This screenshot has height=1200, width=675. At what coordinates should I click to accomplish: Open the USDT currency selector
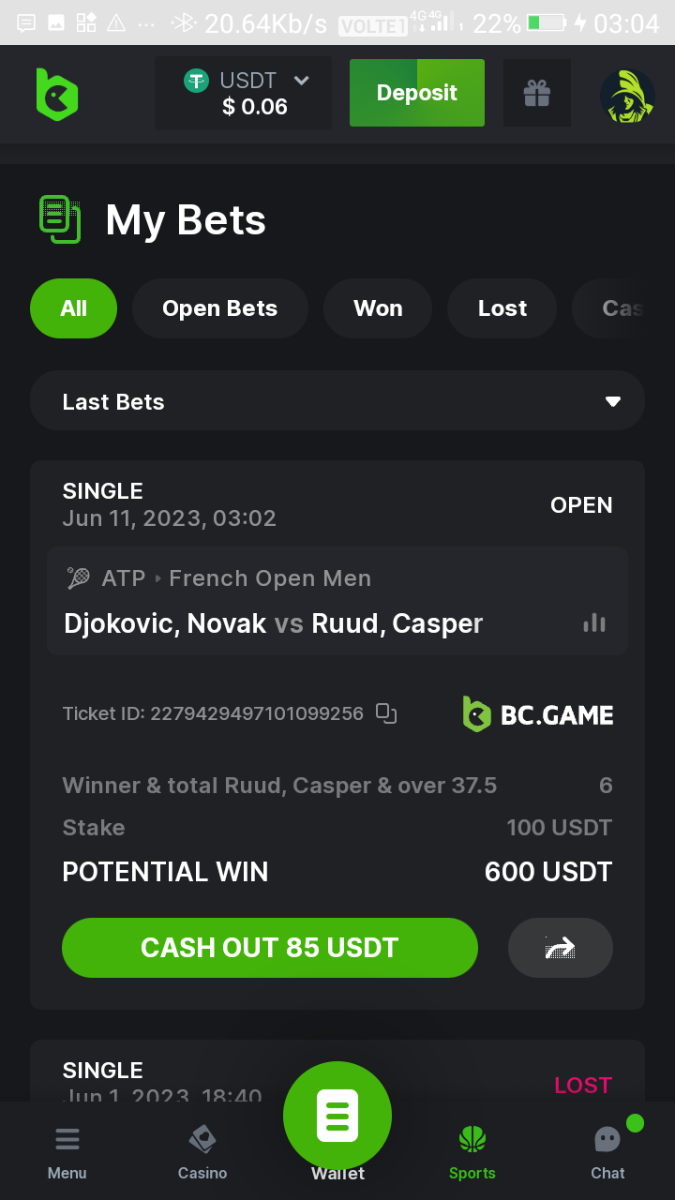coord(243,93)
